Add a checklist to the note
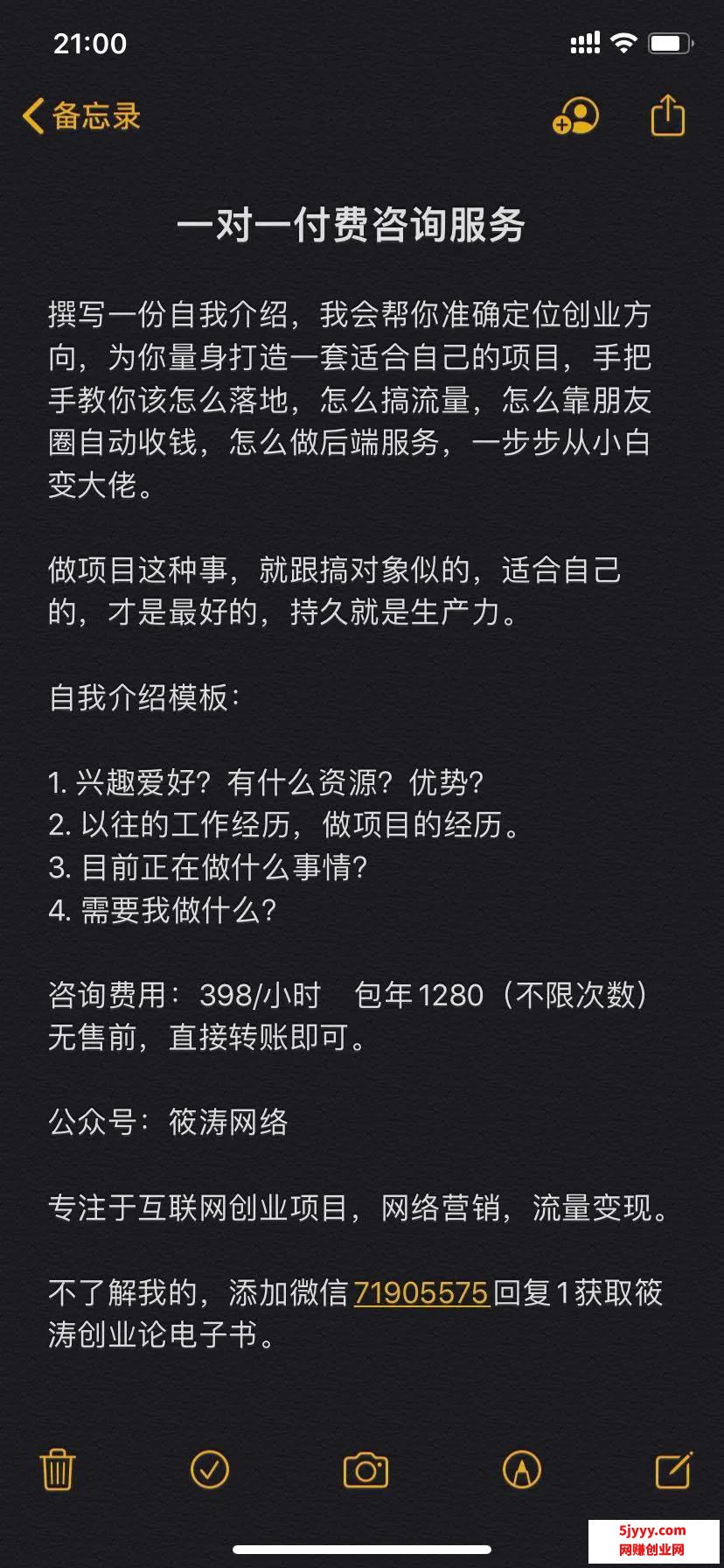This screenshot has width=724, height=1568. click(210, 1469)
